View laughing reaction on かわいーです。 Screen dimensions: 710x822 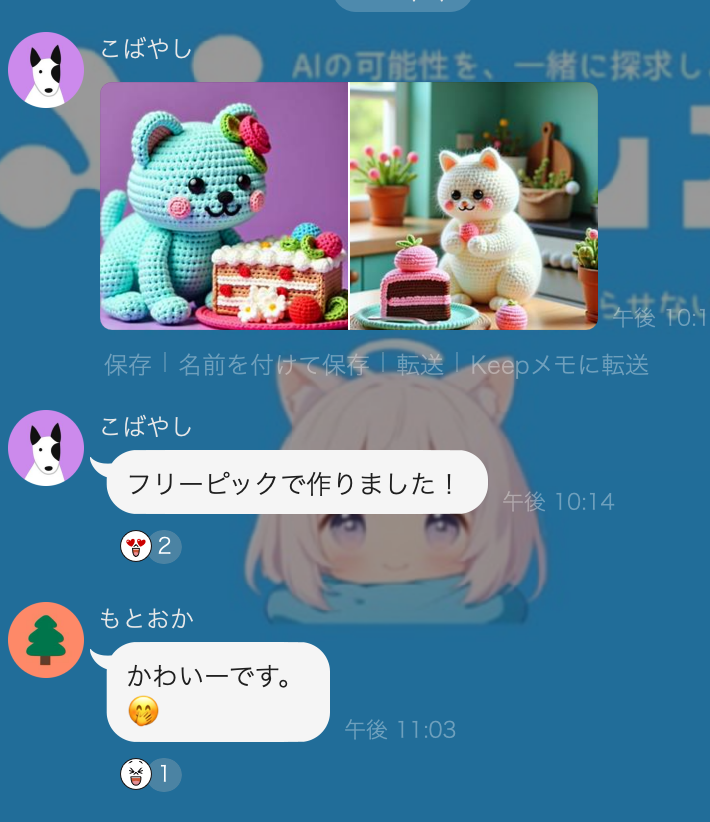(x=150, y=774)
